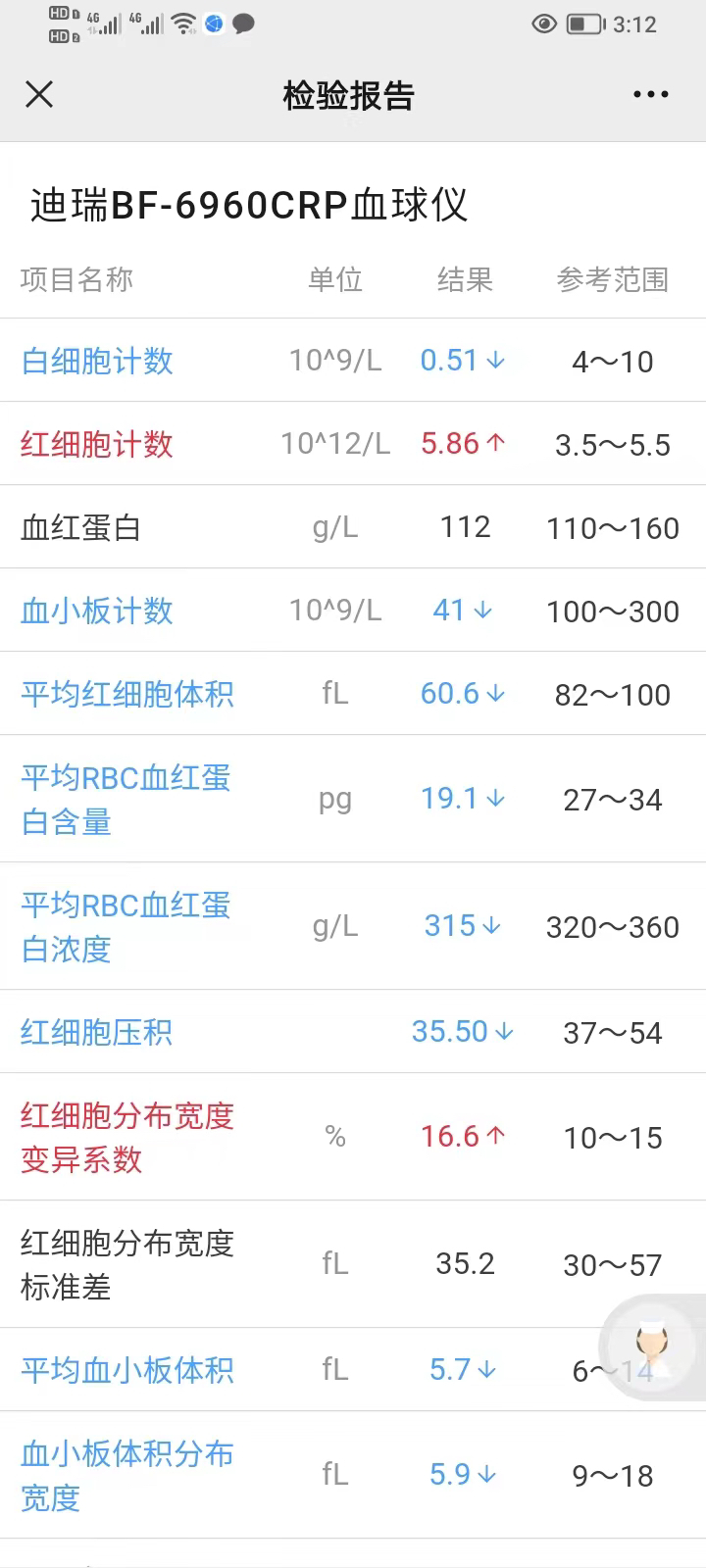Tap the up arrow beside the 5.86 result
Screen dimensions: 706x1568
tap(494, 443)
